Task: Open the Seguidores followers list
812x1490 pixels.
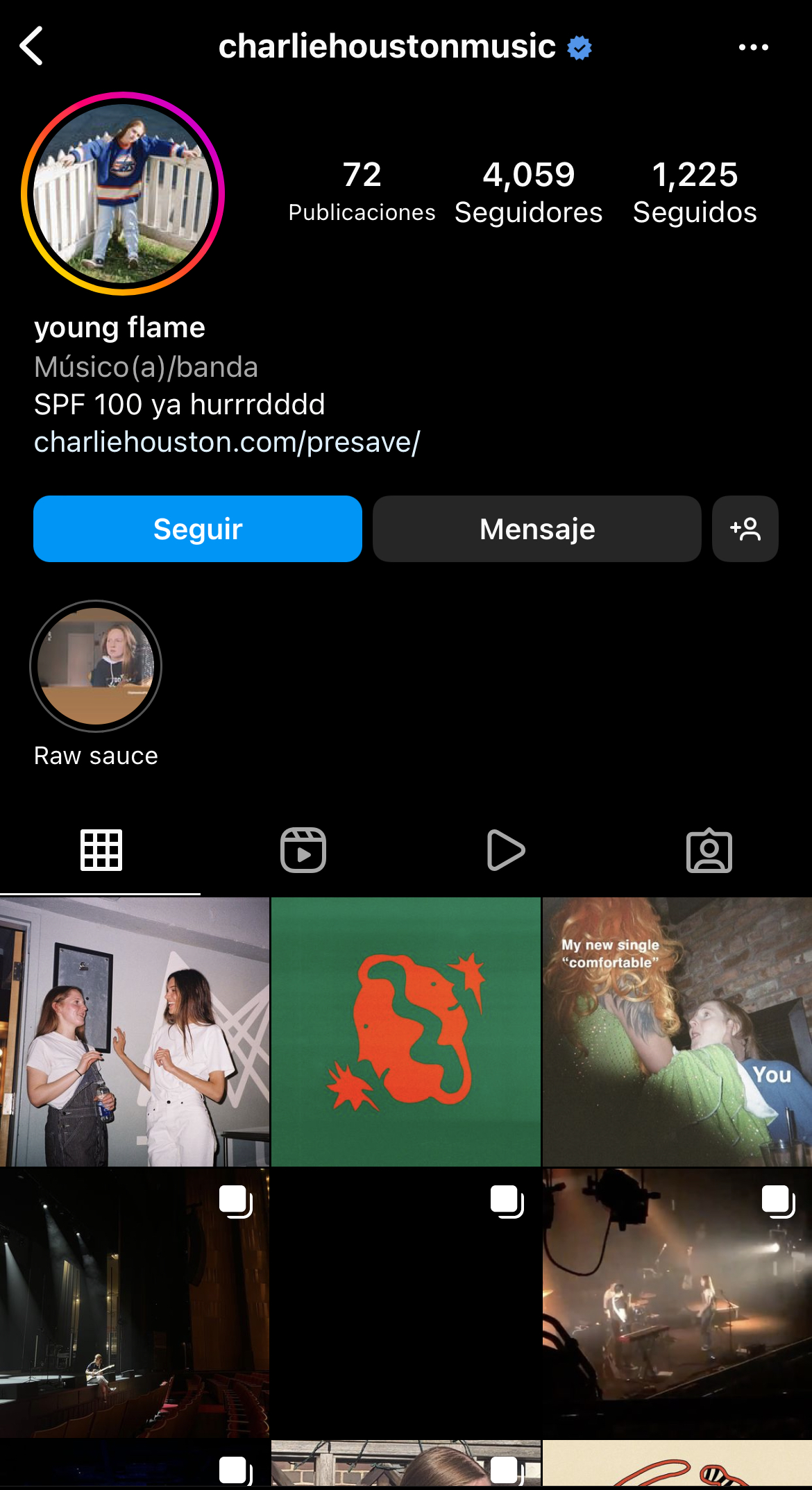Action: 528,192
